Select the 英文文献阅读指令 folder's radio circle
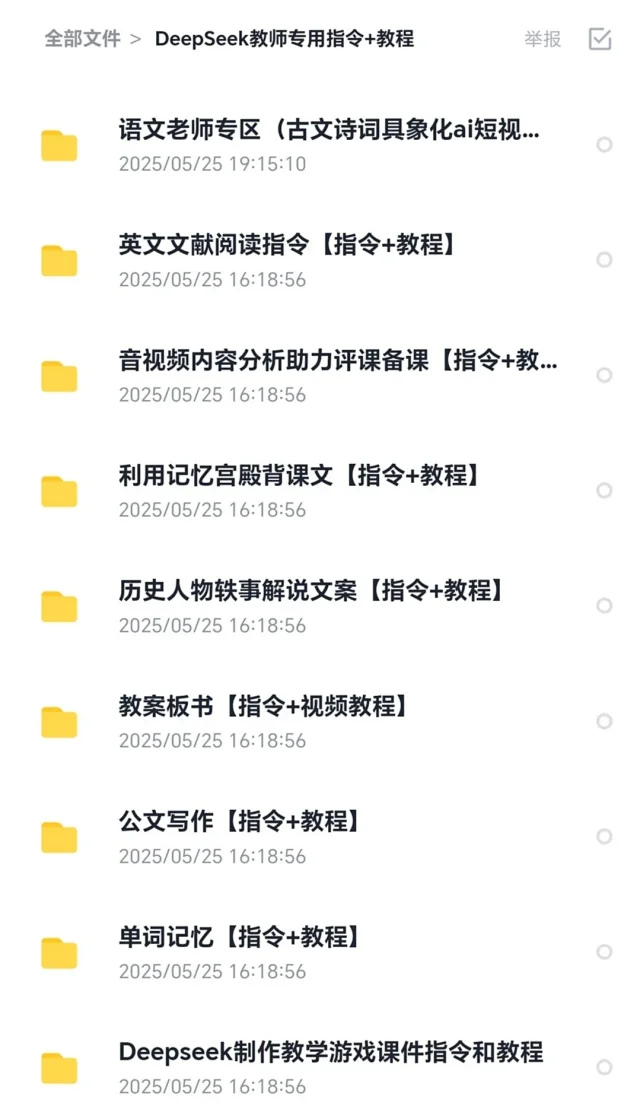The image size is (640, 1109). point(604,260)
